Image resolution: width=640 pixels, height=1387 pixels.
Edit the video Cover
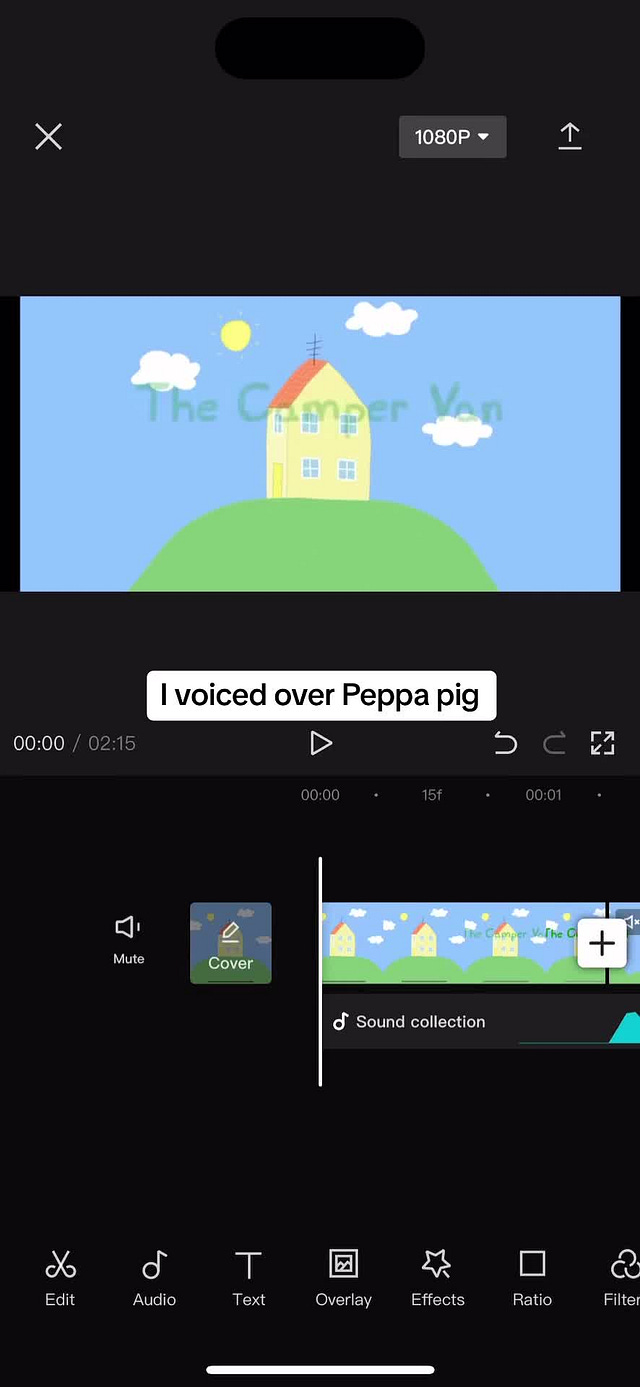pyautogui.click(x=231, y=943)
